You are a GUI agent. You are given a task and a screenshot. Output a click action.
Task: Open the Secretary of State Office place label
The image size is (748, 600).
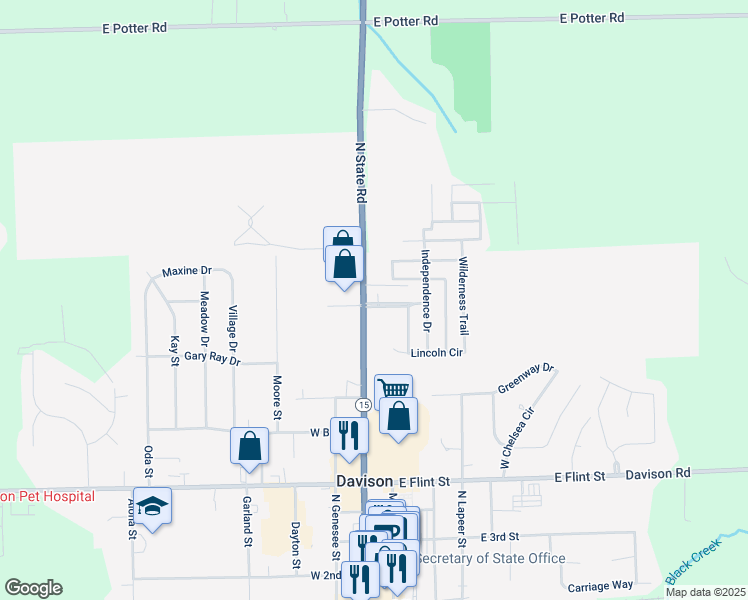pos(490,558)
